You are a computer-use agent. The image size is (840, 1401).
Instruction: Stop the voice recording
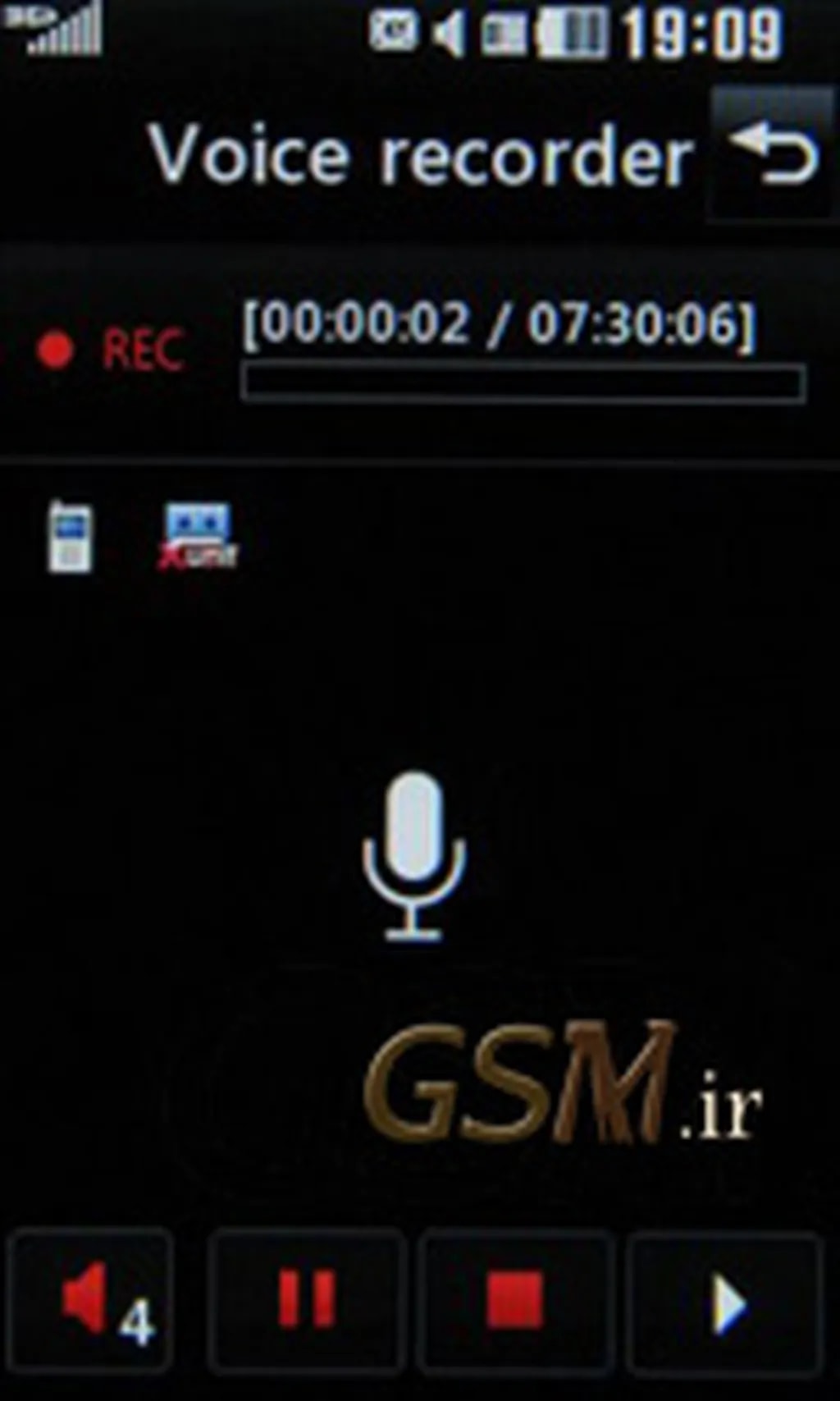tap(515, 1300)
